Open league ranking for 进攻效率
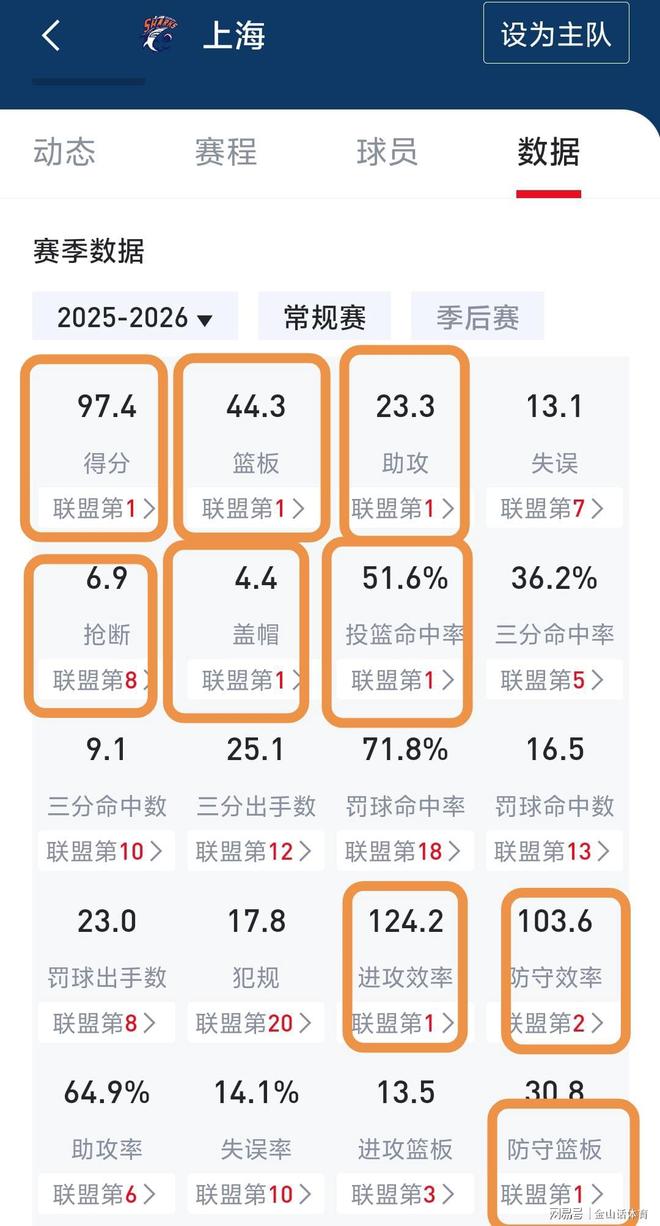The height and width of the screenshot is (1226, 660). 404,1023
